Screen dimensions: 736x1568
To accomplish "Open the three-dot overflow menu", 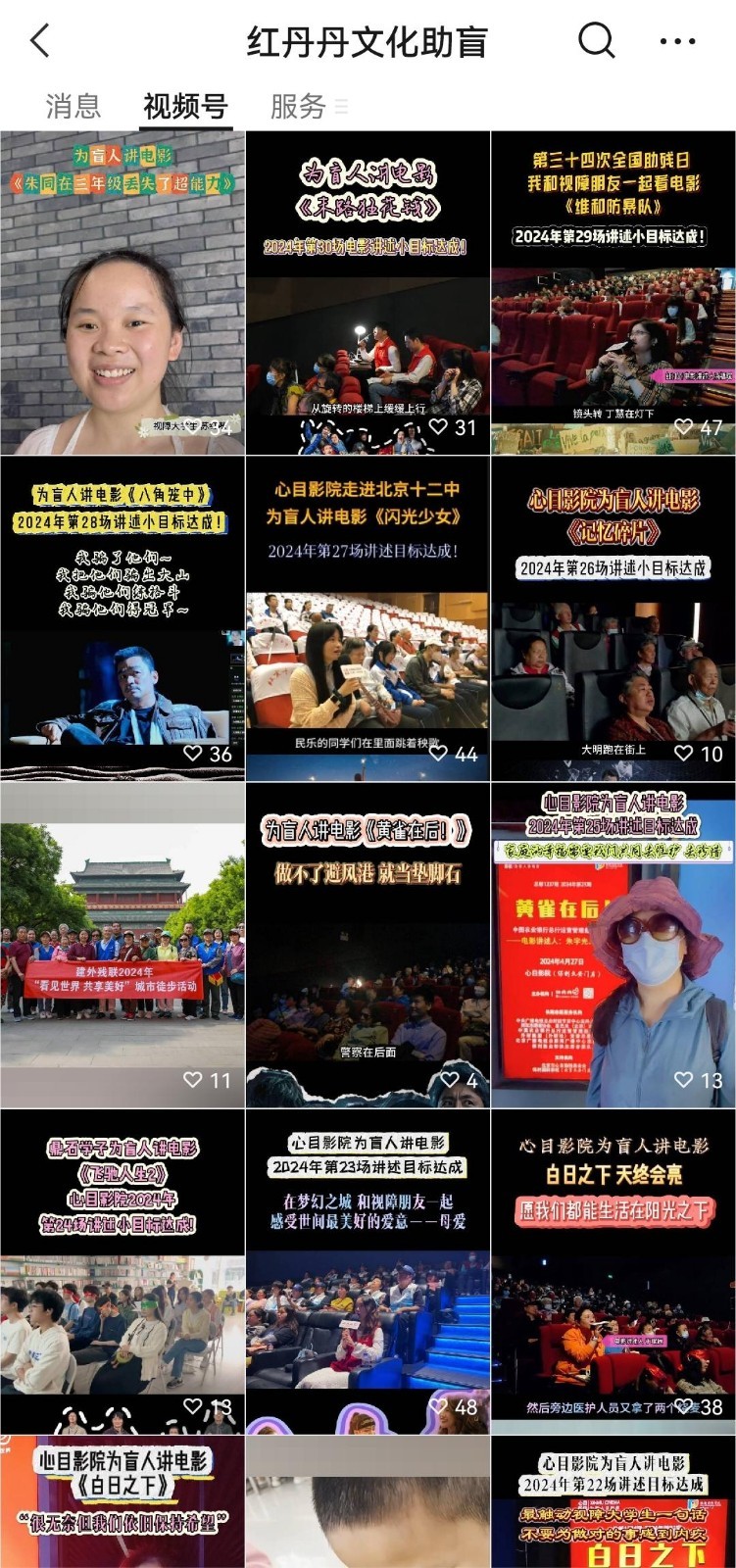I will coord(677,42).
